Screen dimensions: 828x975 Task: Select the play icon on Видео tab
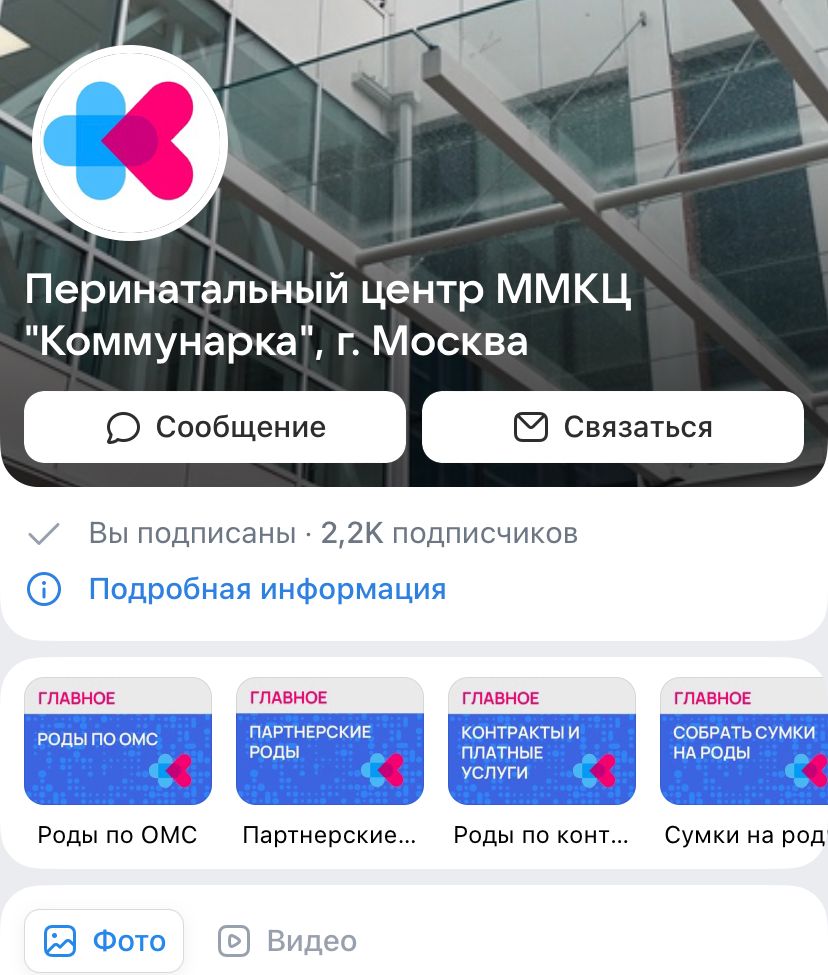tap(234, 940)
